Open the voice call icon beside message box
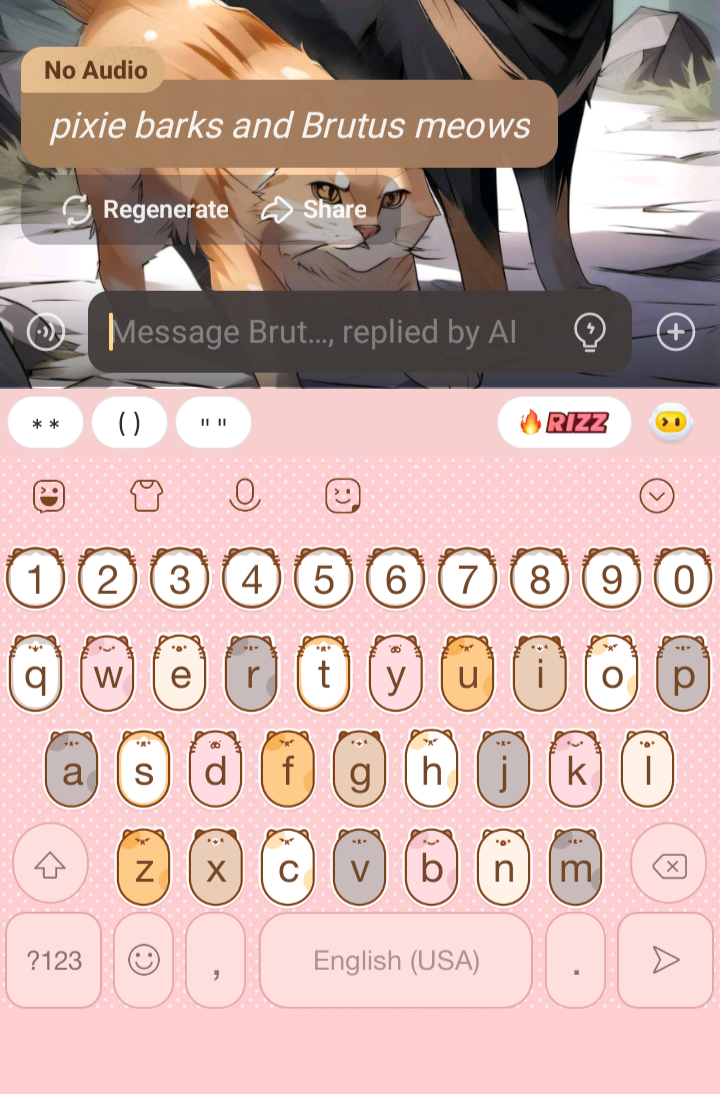The image size is (720, 1094). click(x=46, y=332)
